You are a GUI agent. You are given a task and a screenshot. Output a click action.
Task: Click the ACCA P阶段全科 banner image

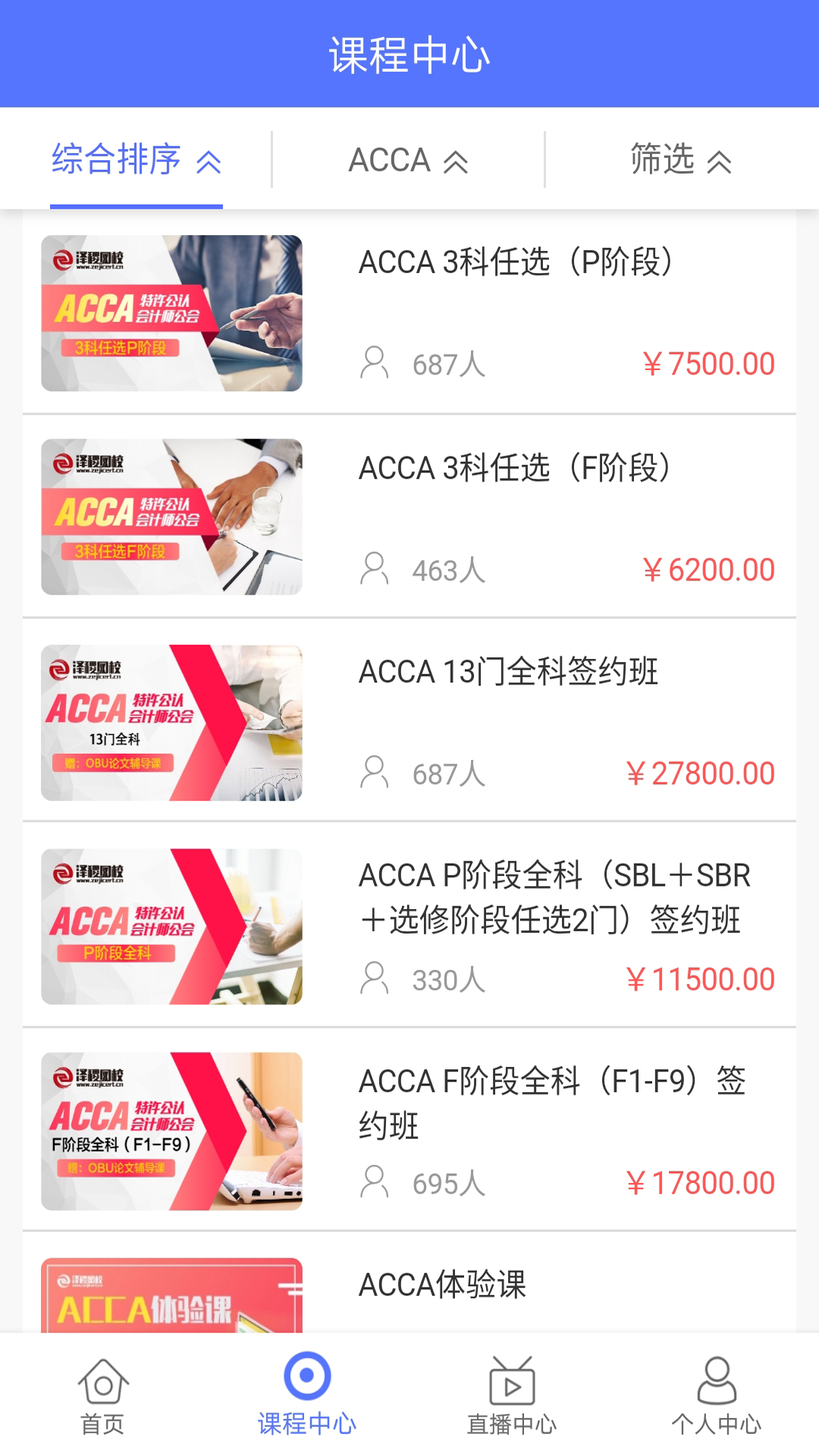point(171,927)
